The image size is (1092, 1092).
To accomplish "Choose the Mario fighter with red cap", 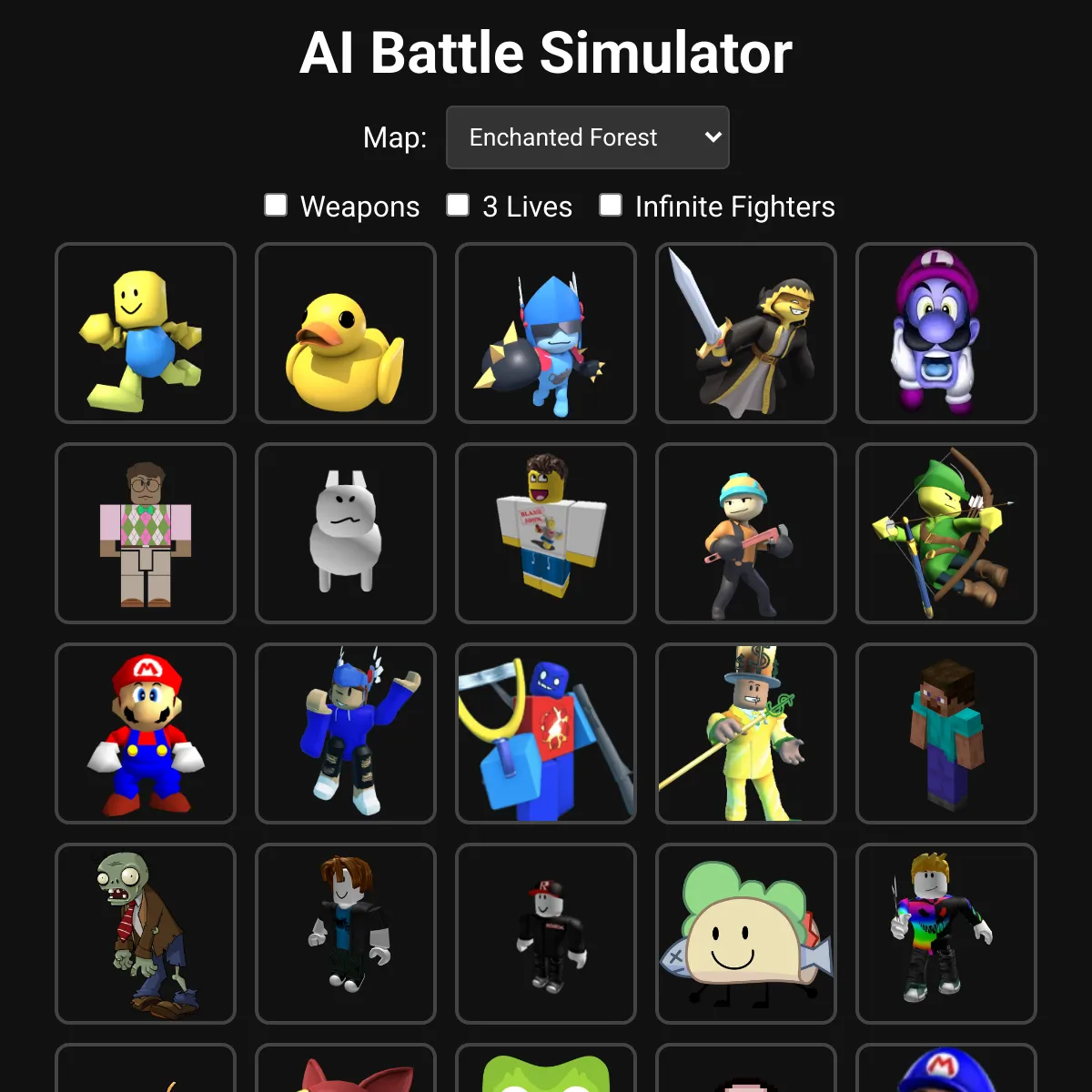I will tap(146, 733).
